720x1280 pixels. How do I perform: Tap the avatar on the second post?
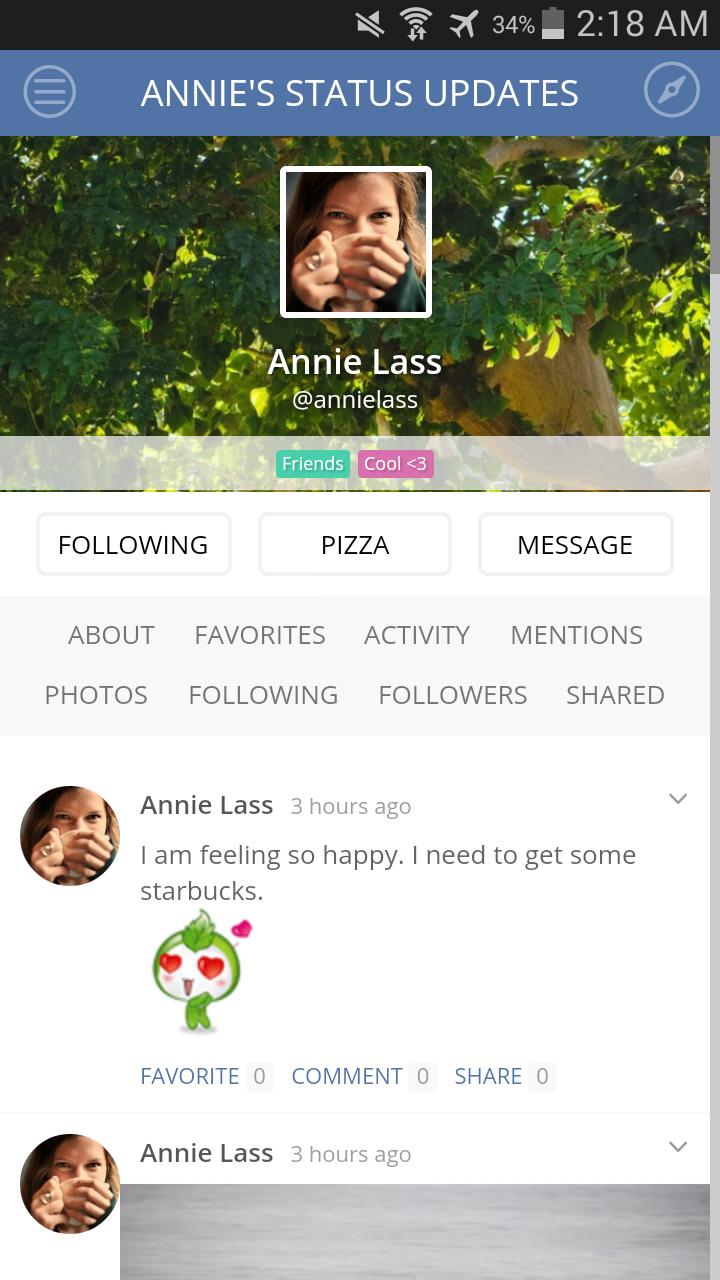point(69,1185)
